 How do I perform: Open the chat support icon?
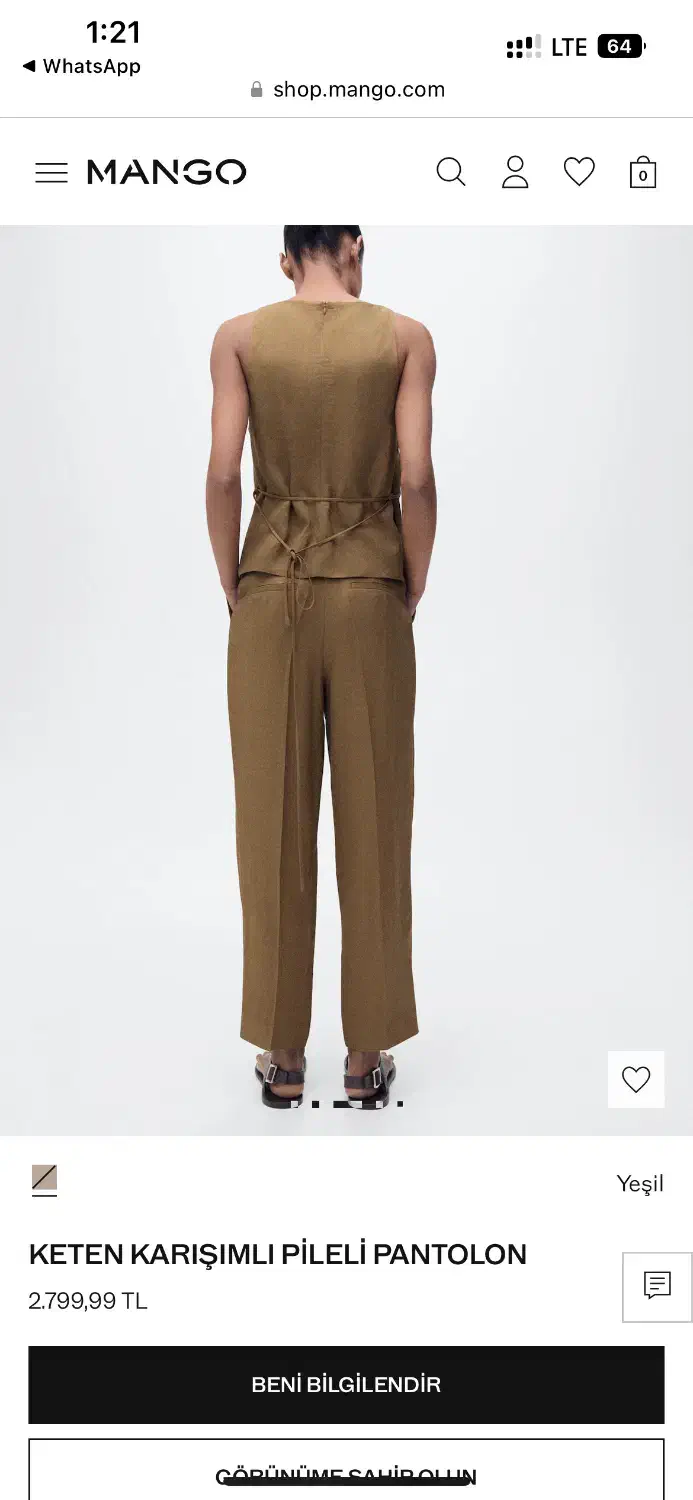[x=657, y=1286]
